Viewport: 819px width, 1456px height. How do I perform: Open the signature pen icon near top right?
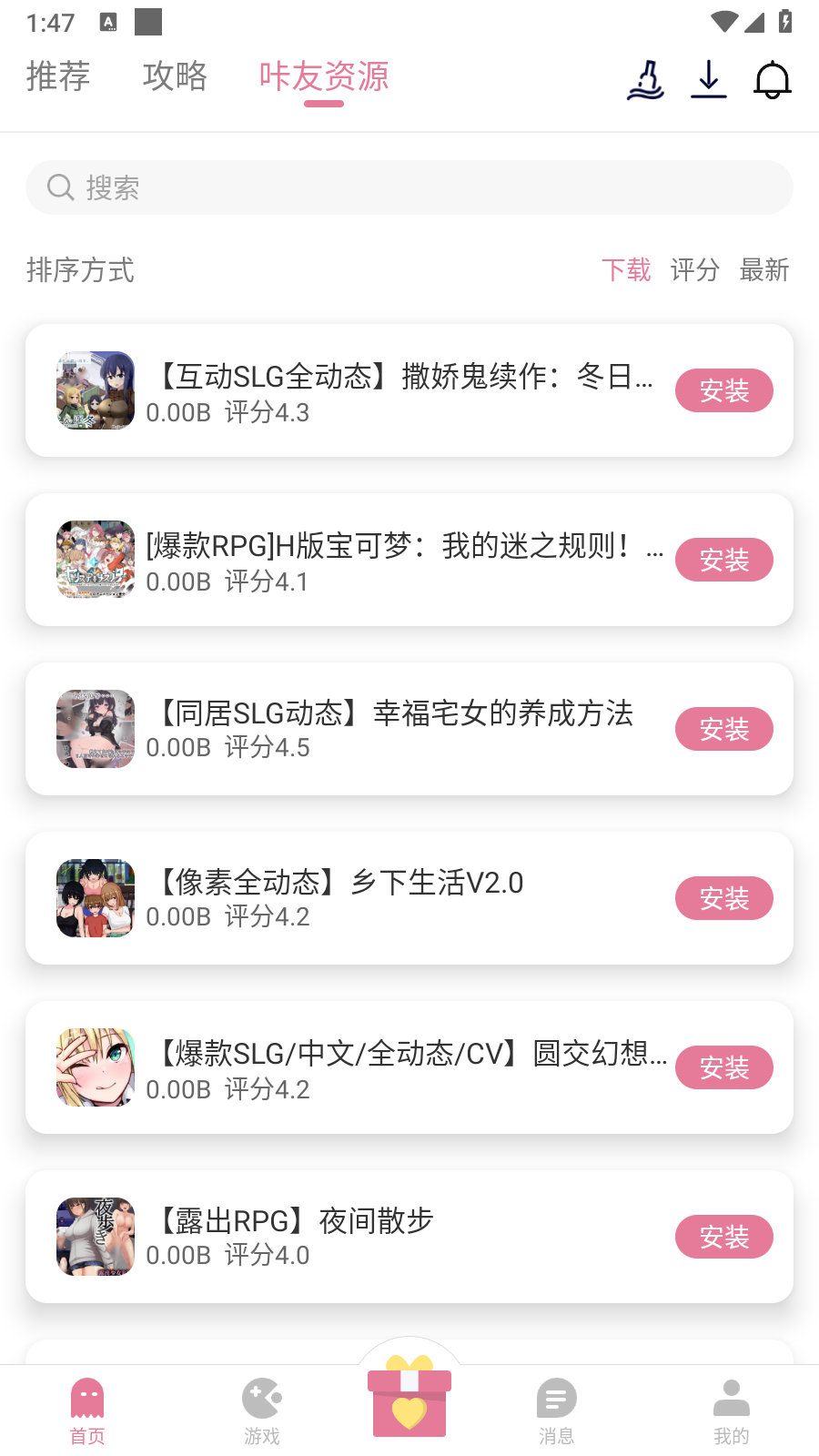pos(645,80)
